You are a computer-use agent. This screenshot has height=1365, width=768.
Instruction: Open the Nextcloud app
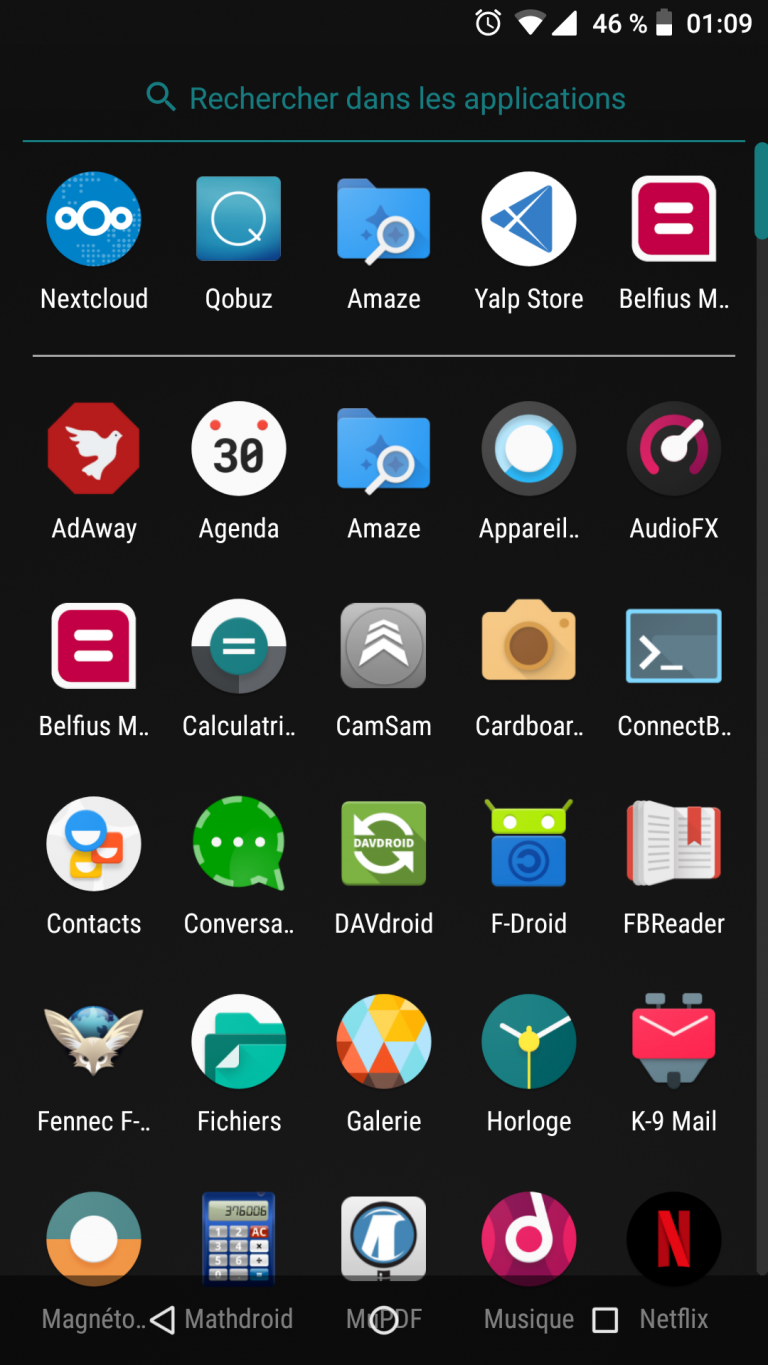94,218
